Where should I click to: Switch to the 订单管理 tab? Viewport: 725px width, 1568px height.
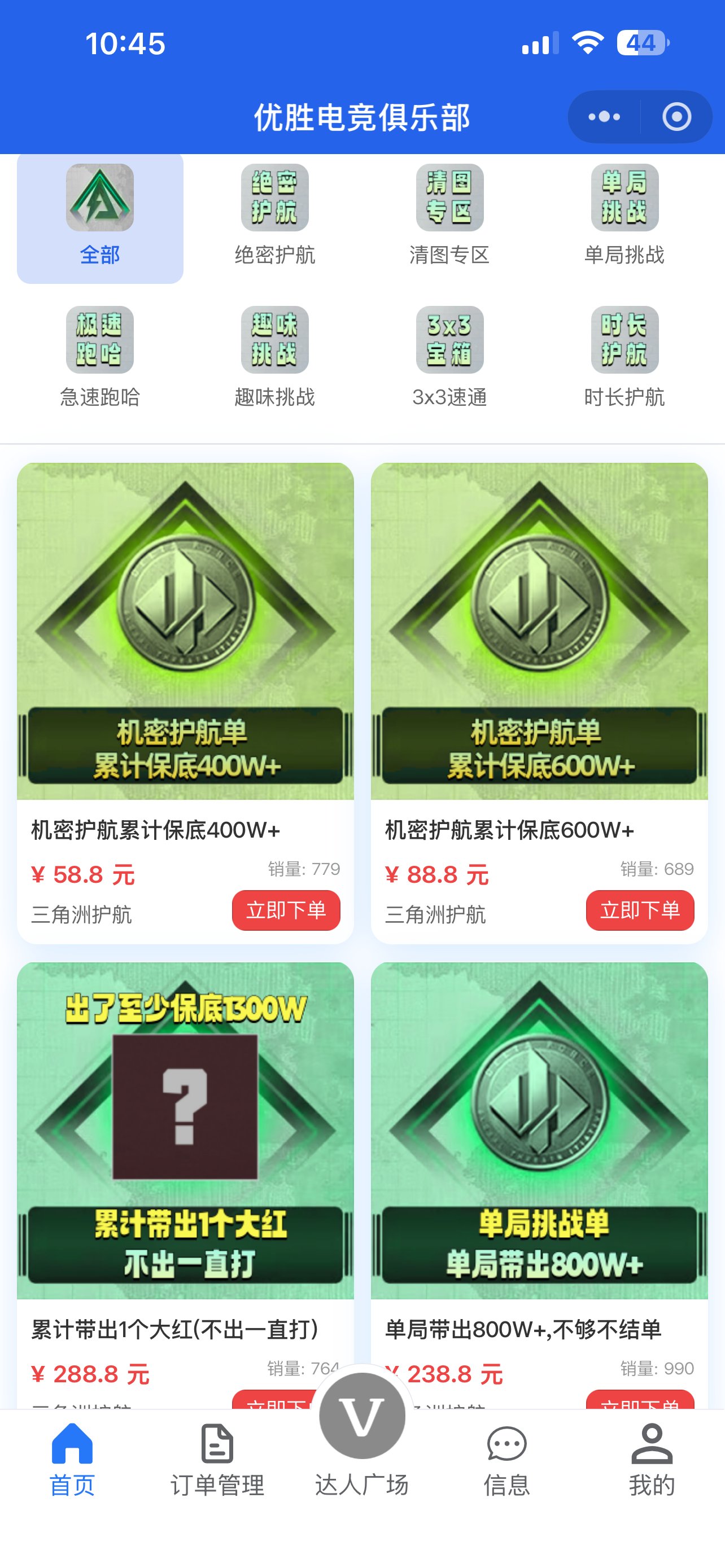[217, 1461]
